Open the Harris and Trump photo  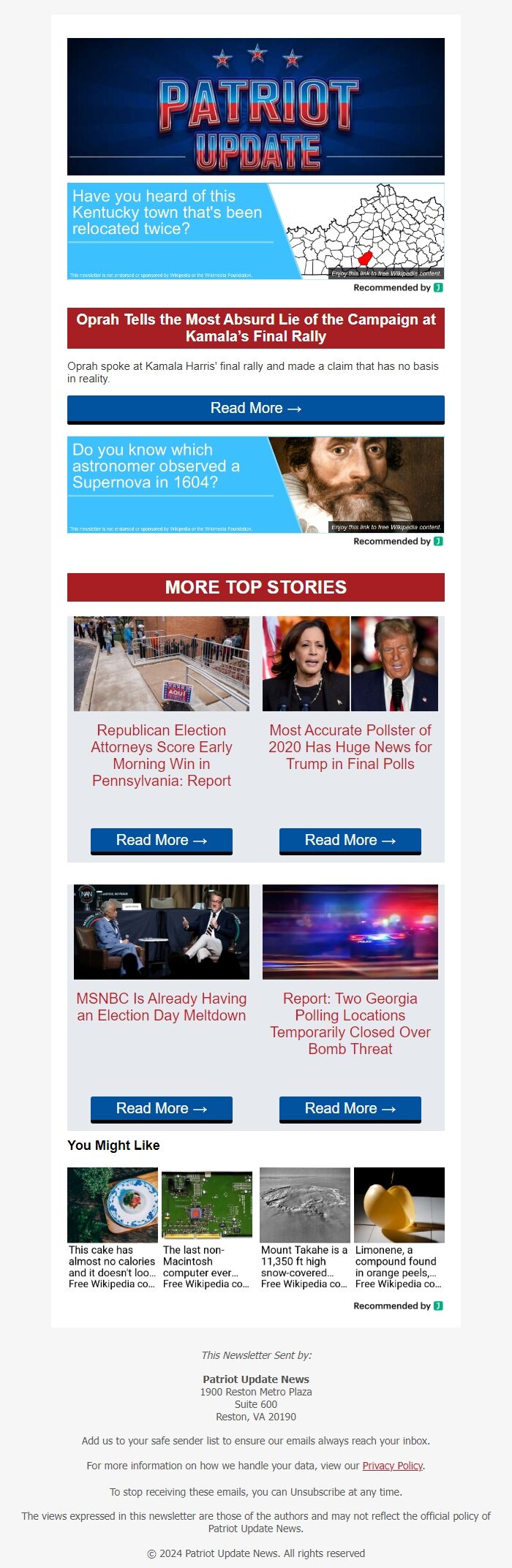coord(350,664)
